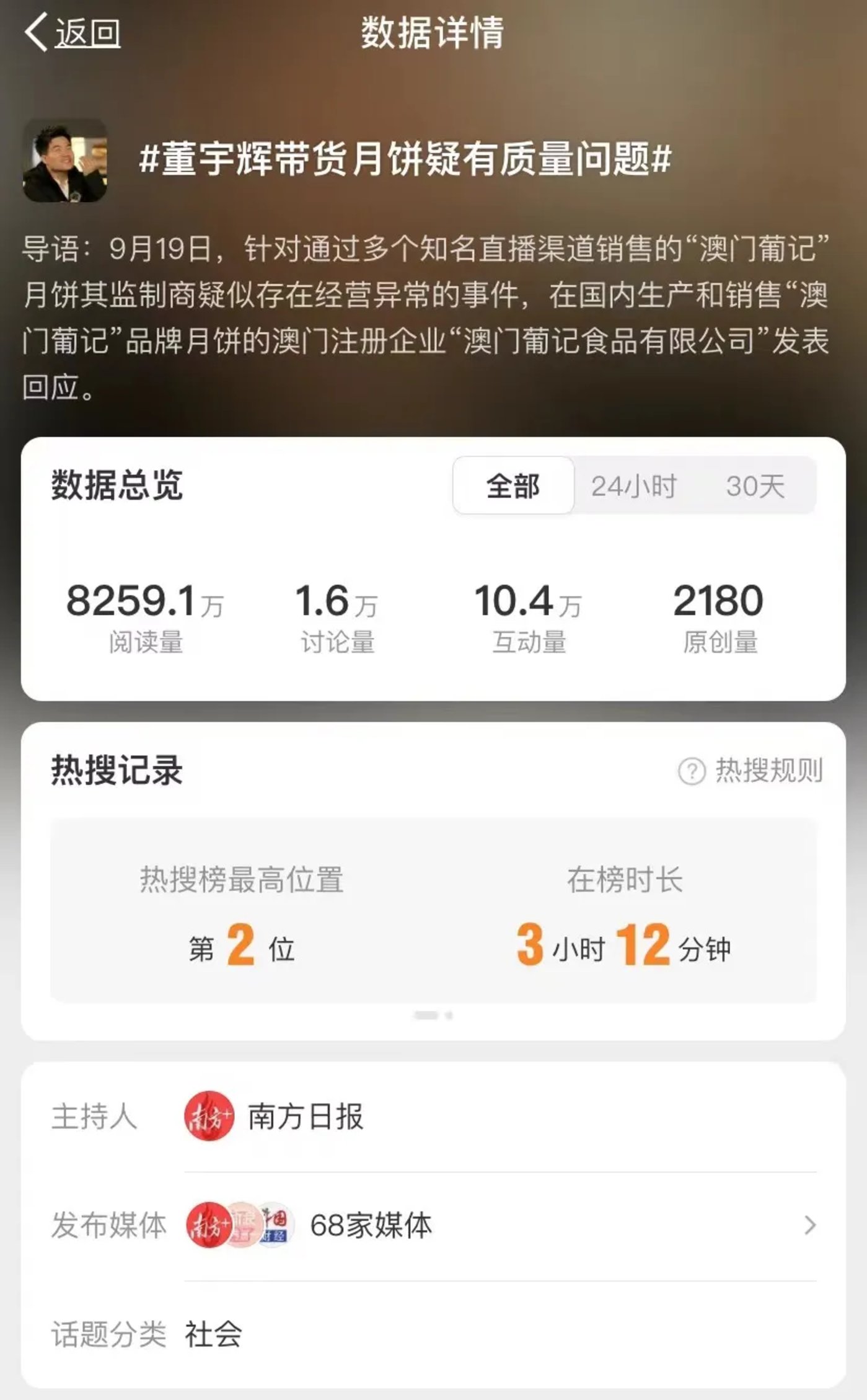Viewport: 867px width, 1400px height.
Task: Go back using the 返回 button
Action: pos(73,32)
